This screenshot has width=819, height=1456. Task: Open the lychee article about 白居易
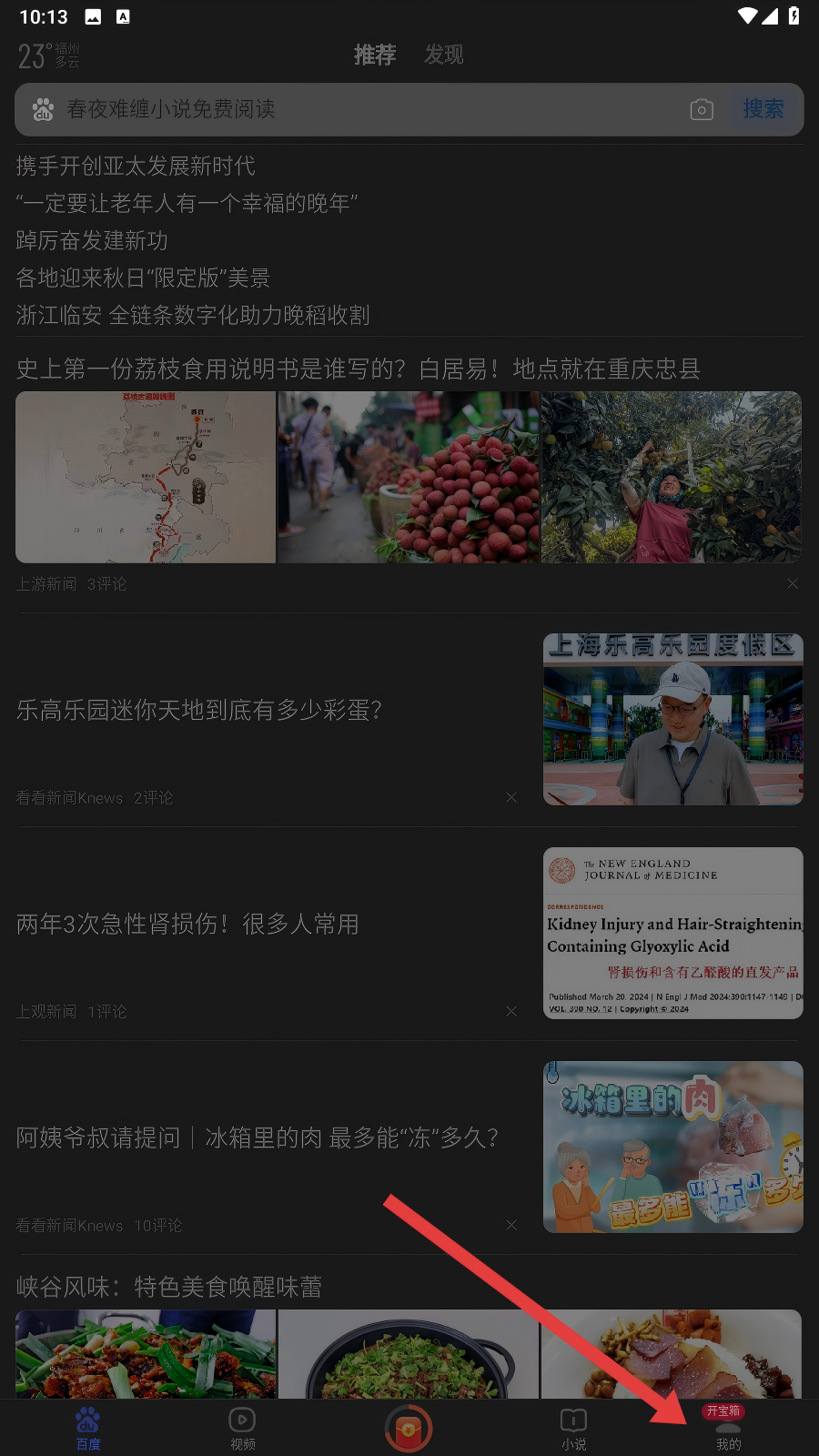click(358, 369)
